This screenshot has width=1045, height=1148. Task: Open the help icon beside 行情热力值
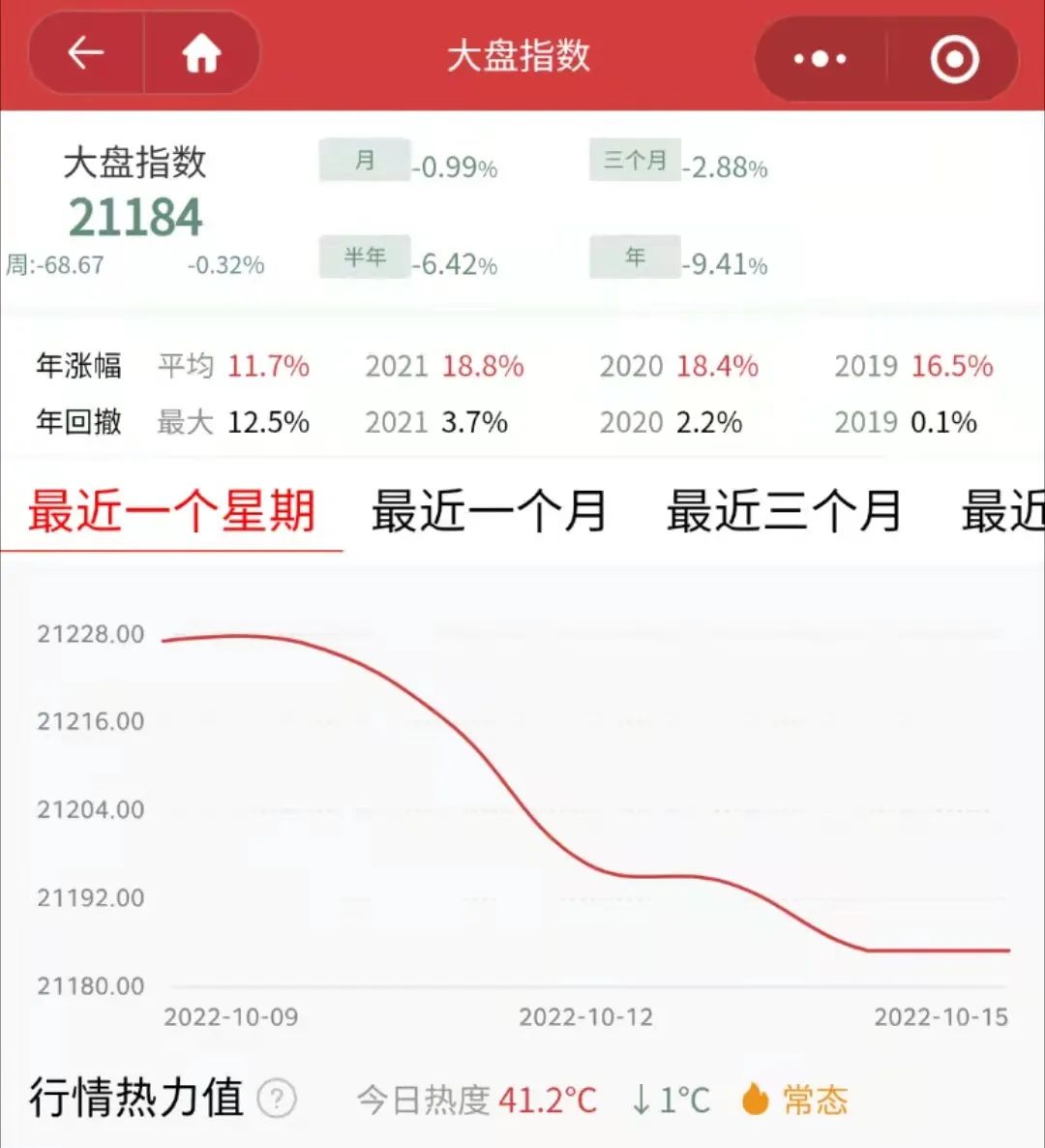coord(277,1099)
